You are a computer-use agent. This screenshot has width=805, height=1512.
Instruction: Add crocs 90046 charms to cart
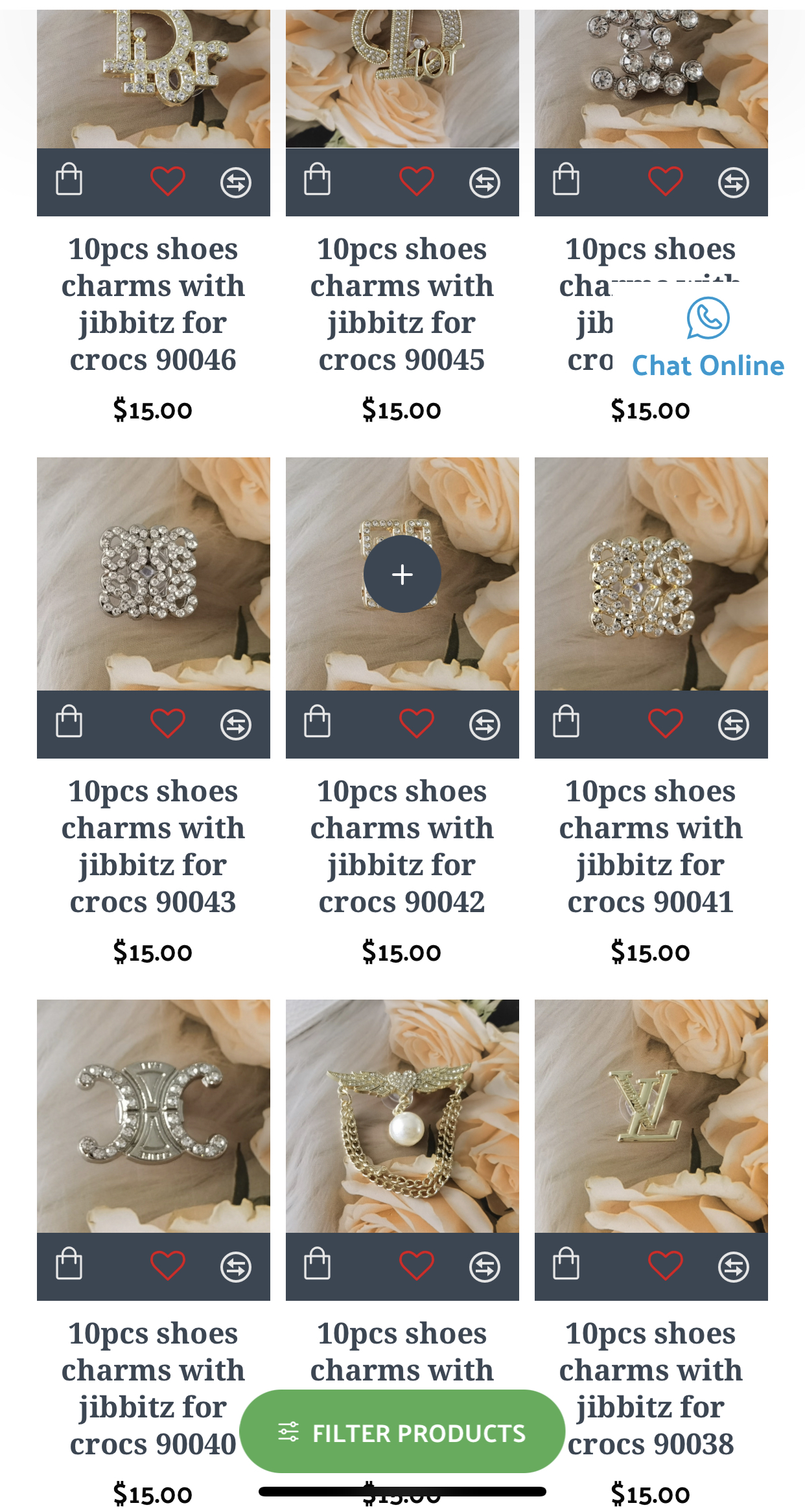69,179
